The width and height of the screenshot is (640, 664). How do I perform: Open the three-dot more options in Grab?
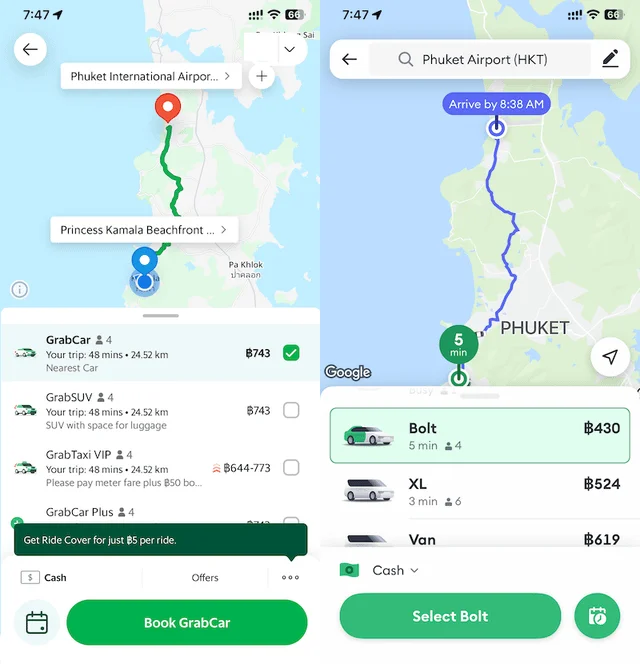pos(290,577)
